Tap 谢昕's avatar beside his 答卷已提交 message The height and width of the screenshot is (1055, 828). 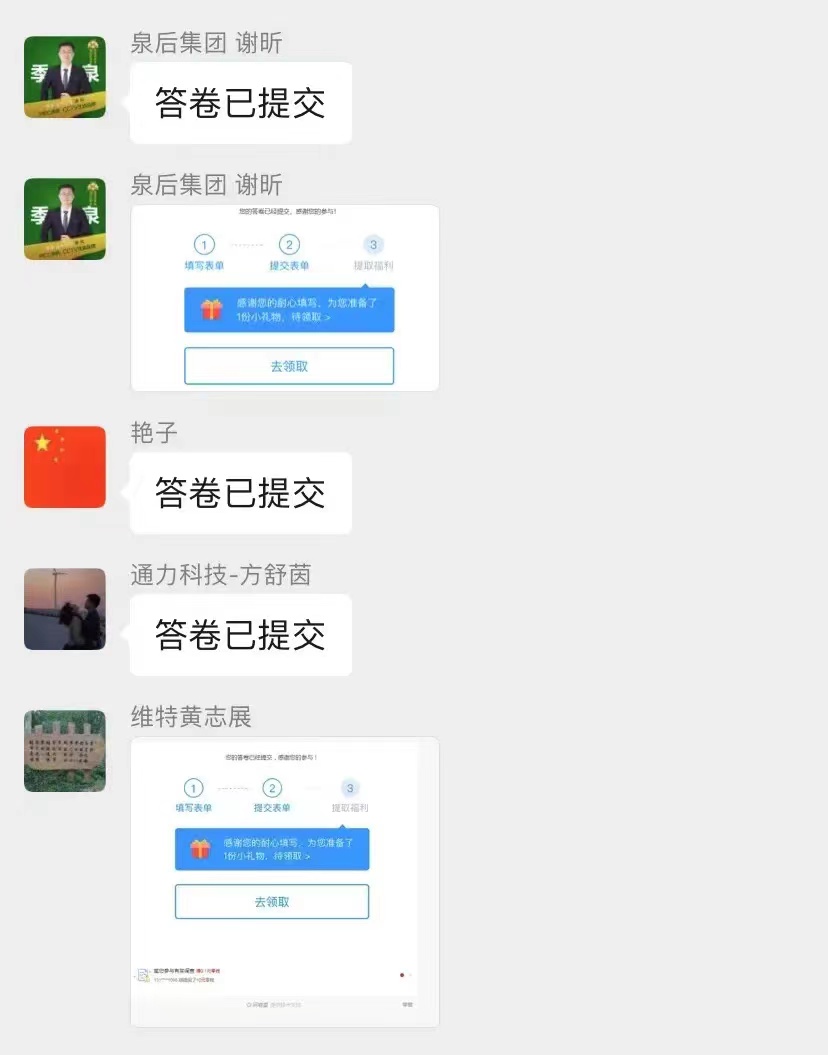click(65, 77)
